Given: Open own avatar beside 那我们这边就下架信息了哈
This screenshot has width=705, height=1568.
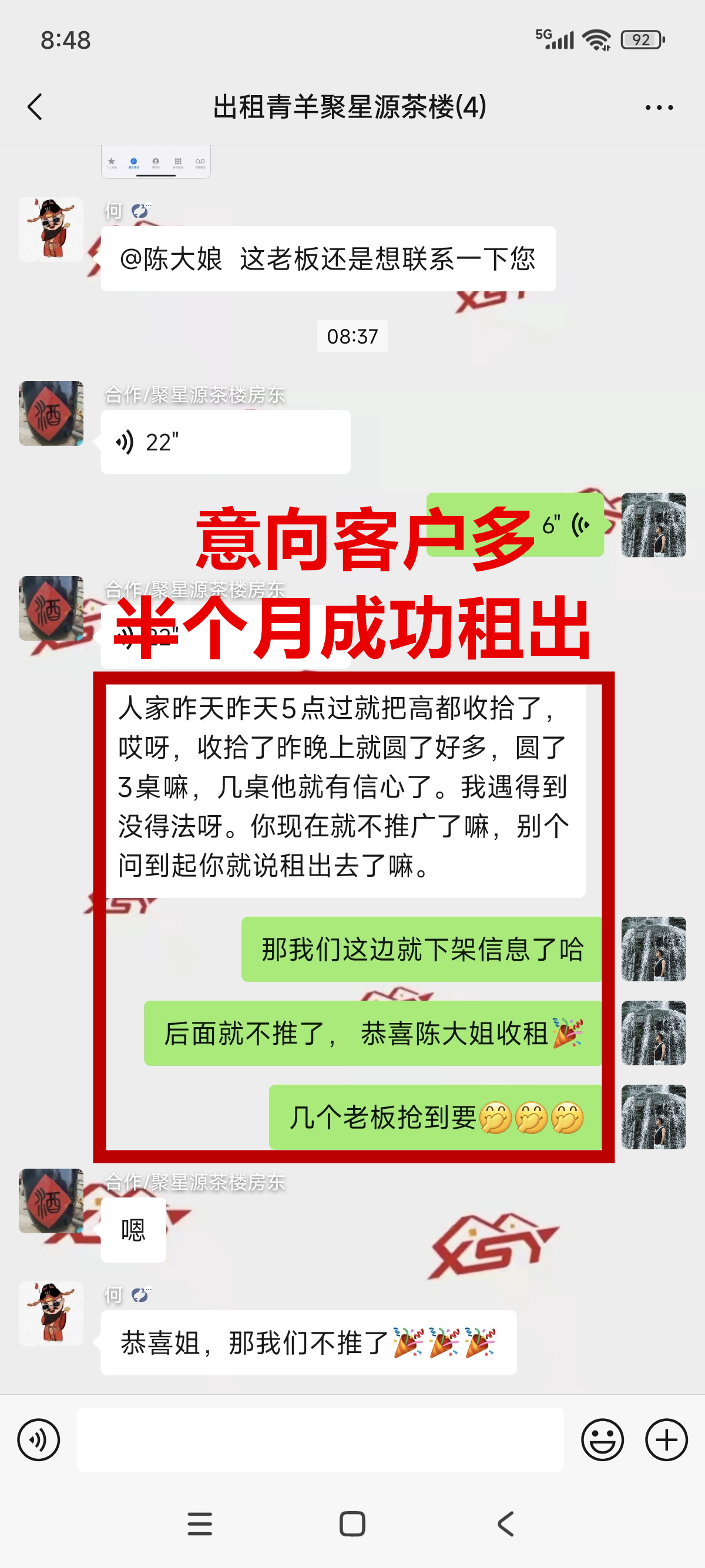Looking at the screenshot, I should point(653,949).
